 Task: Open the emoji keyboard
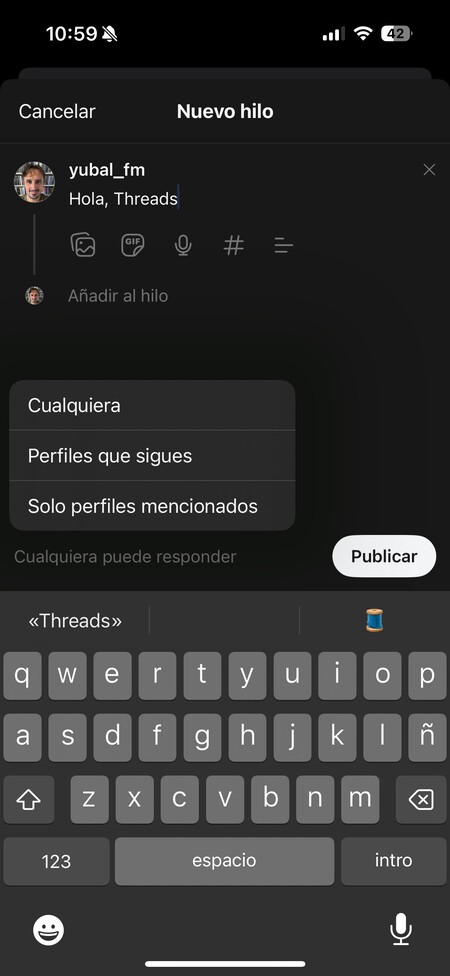49,931
